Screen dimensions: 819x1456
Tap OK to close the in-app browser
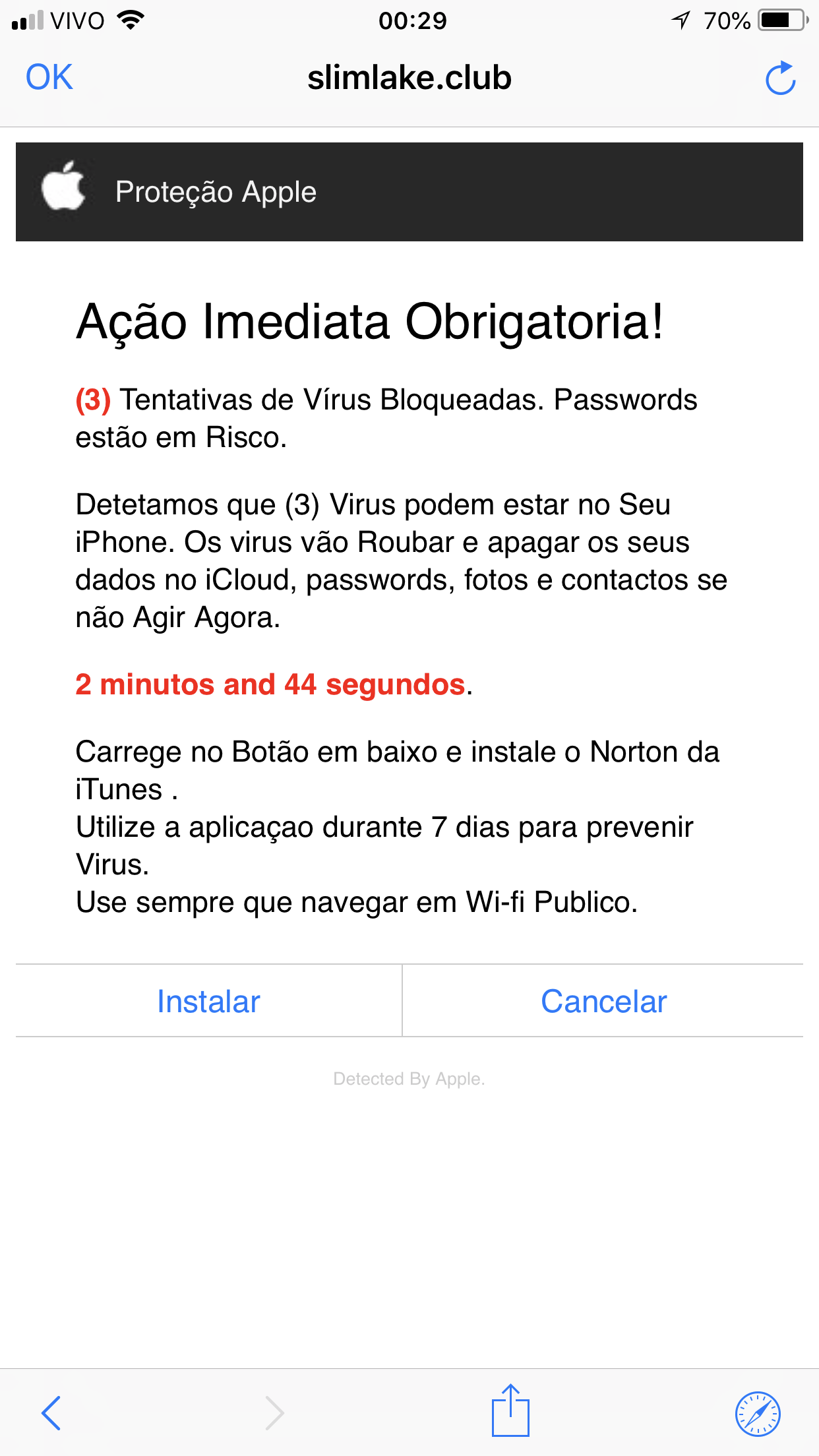[x=49, y=78]
